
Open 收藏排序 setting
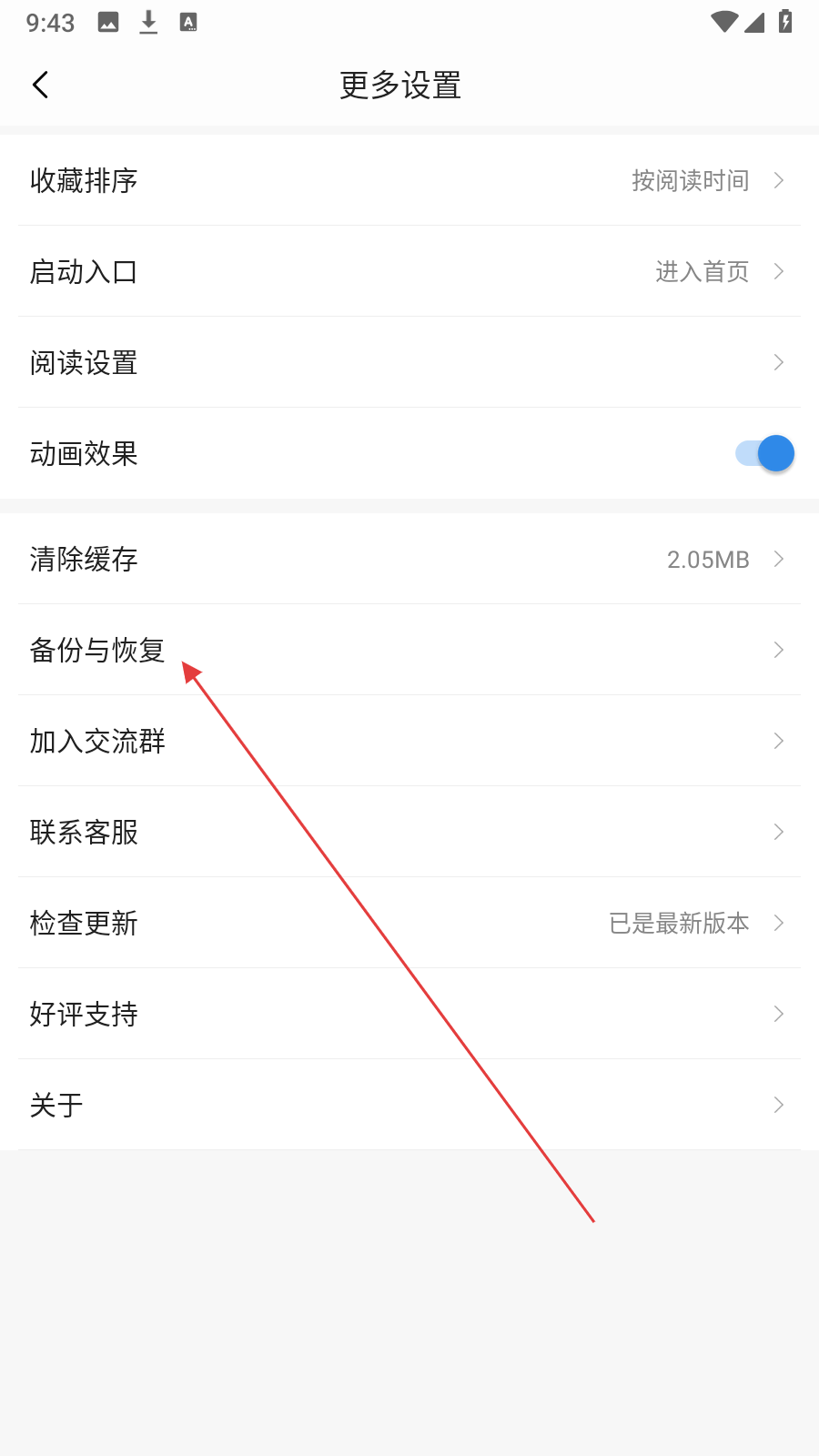(409, 180)
